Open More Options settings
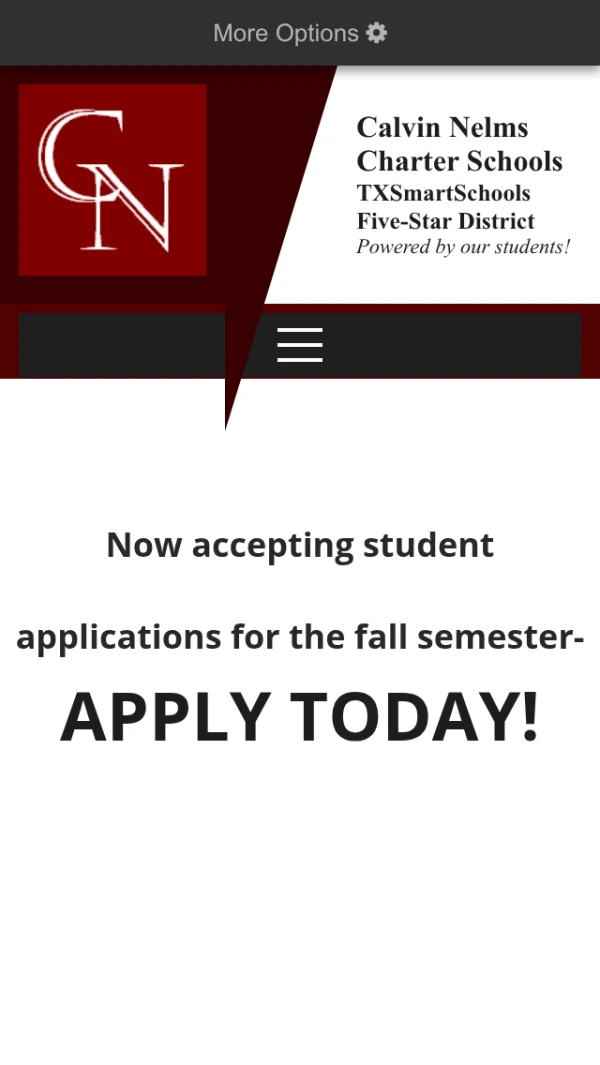The width and height of the screenshot is (600, 1065). point(300,33)
